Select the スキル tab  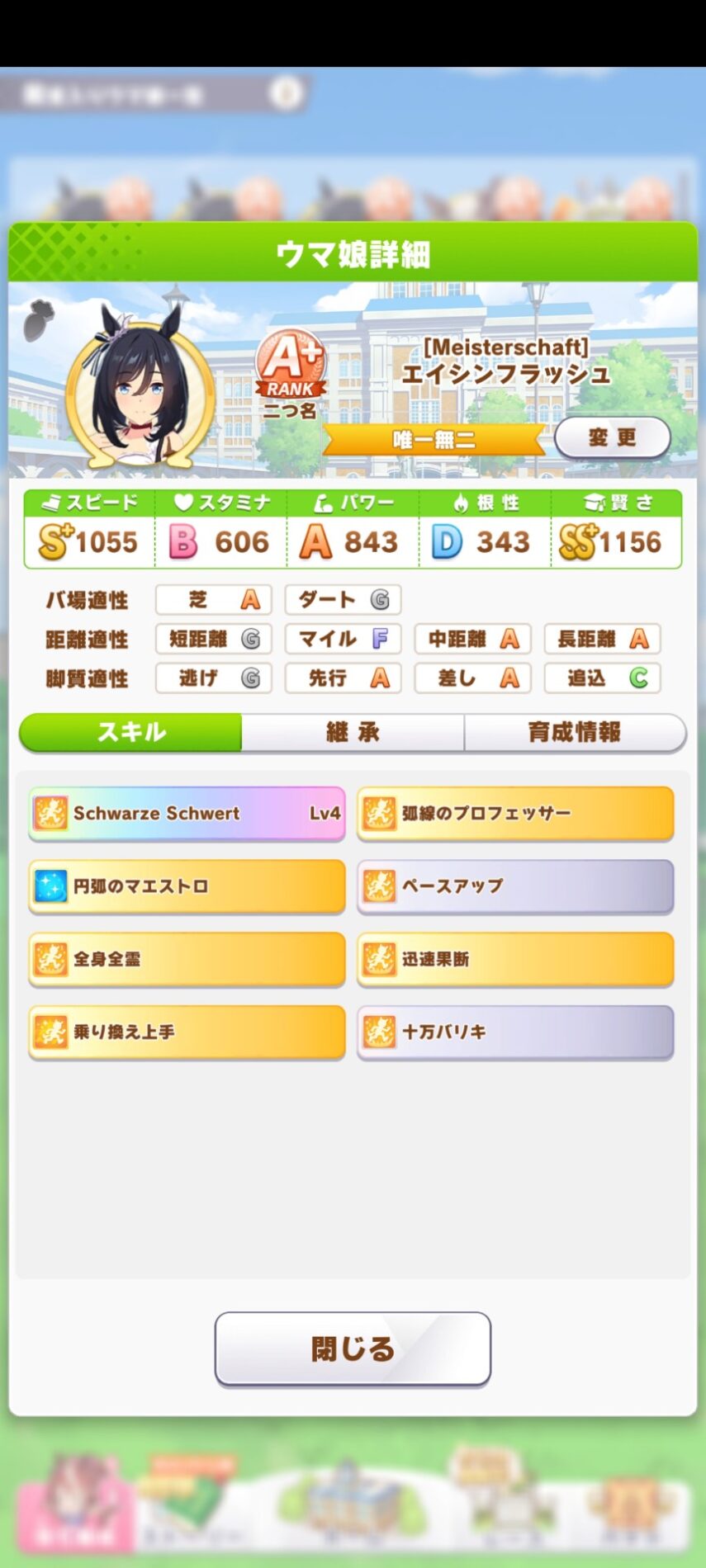pos(131,732)
